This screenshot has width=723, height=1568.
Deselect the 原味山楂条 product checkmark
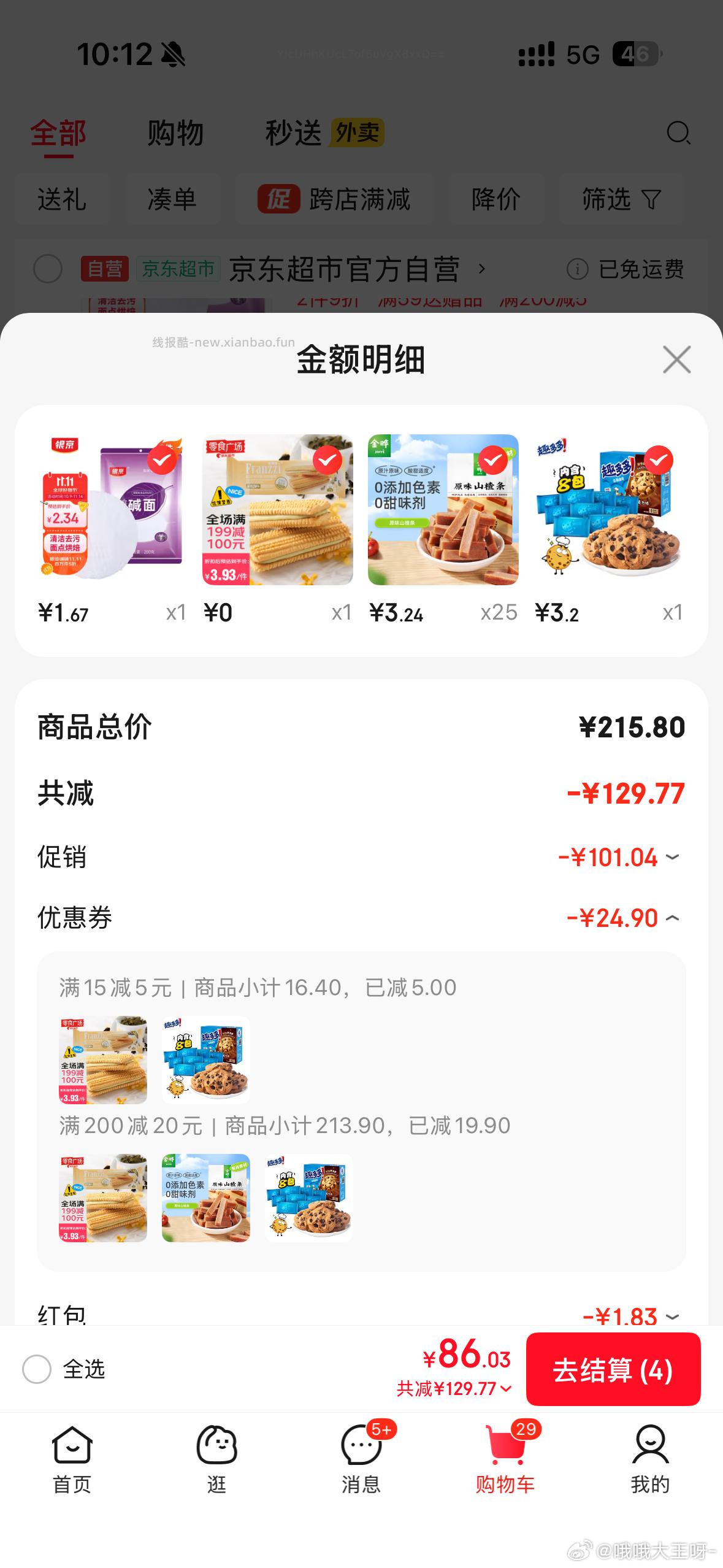492,461
